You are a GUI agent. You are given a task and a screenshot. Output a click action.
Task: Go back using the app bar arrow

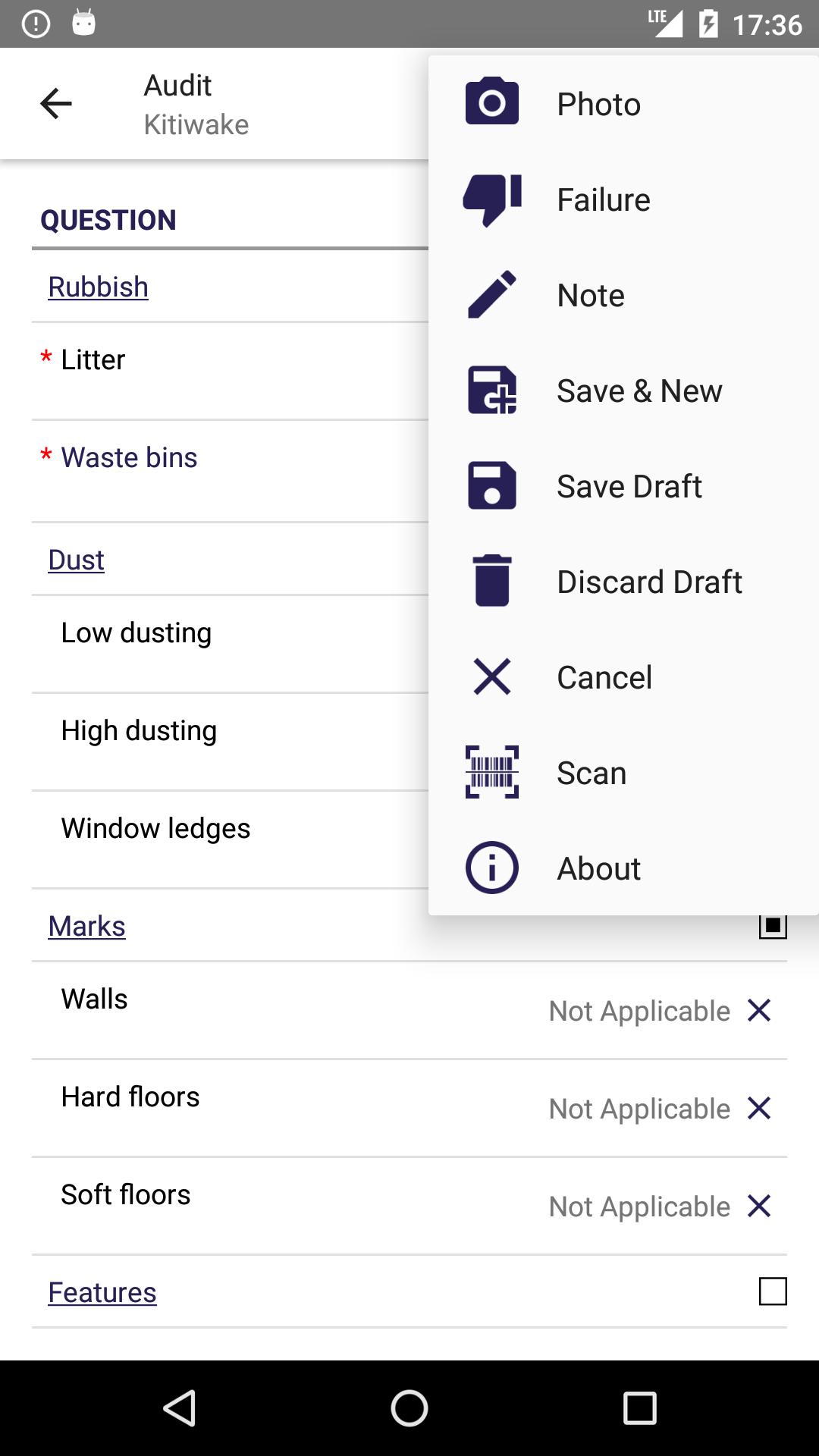pyautogui.click(x=56, y=104)
